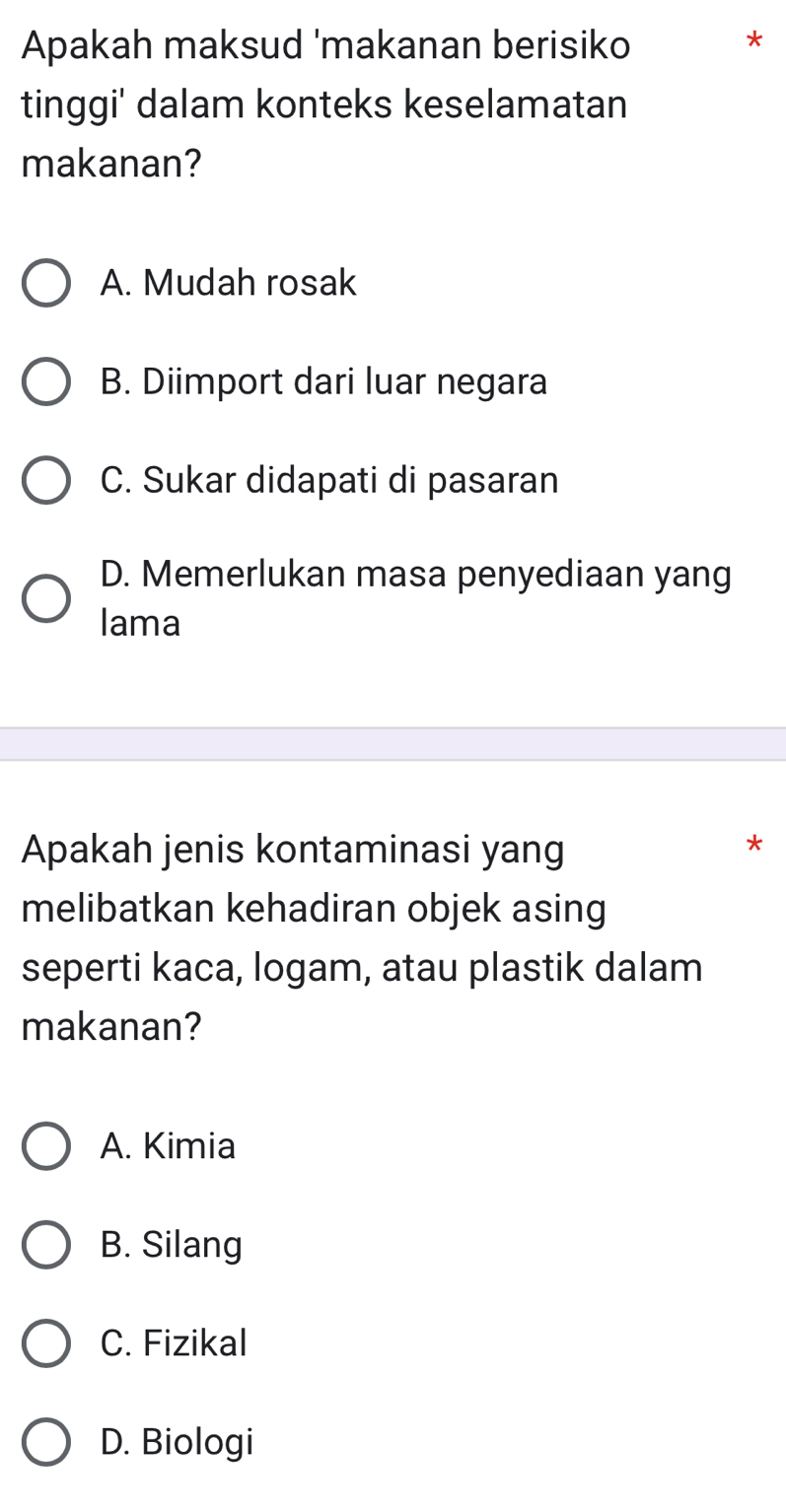Screen dimensions: 786x1512
Task: Choose the 'B. Silang' option
Action: pyautogui.click(x=46, y=1245)
